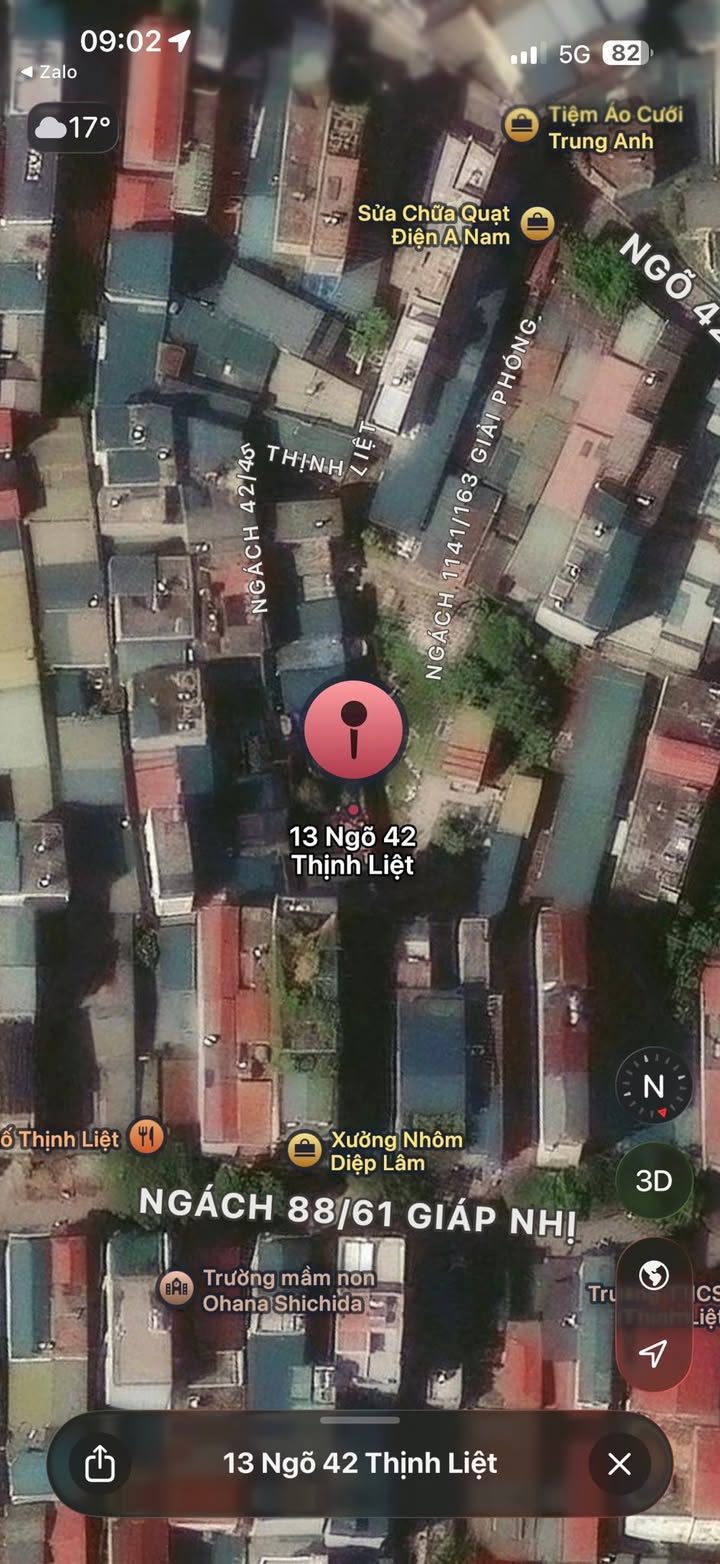Share the pinned location
The width and height of the screenshot is (720, 1564).
[x=100, y=1465]
